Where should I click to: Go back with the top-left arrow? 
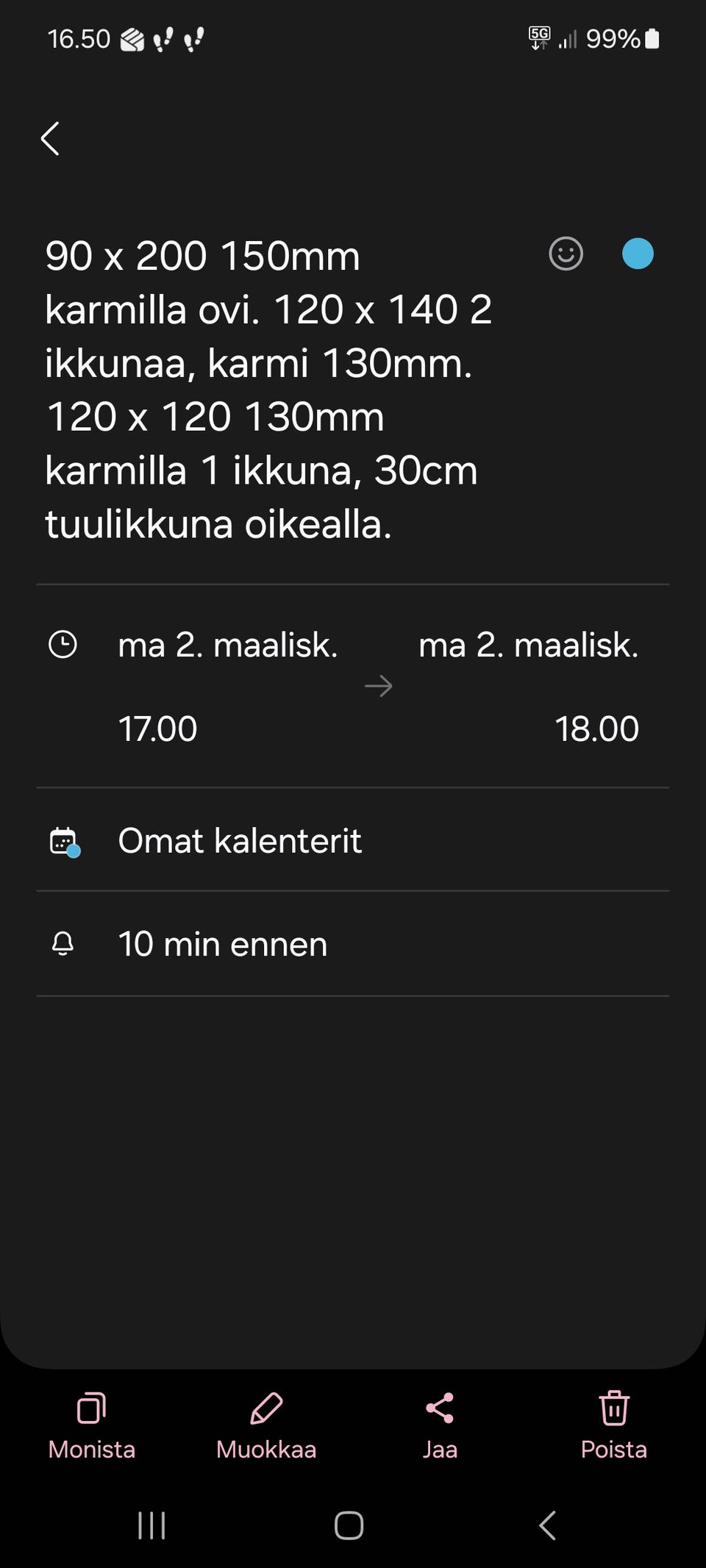pos(50,139)
